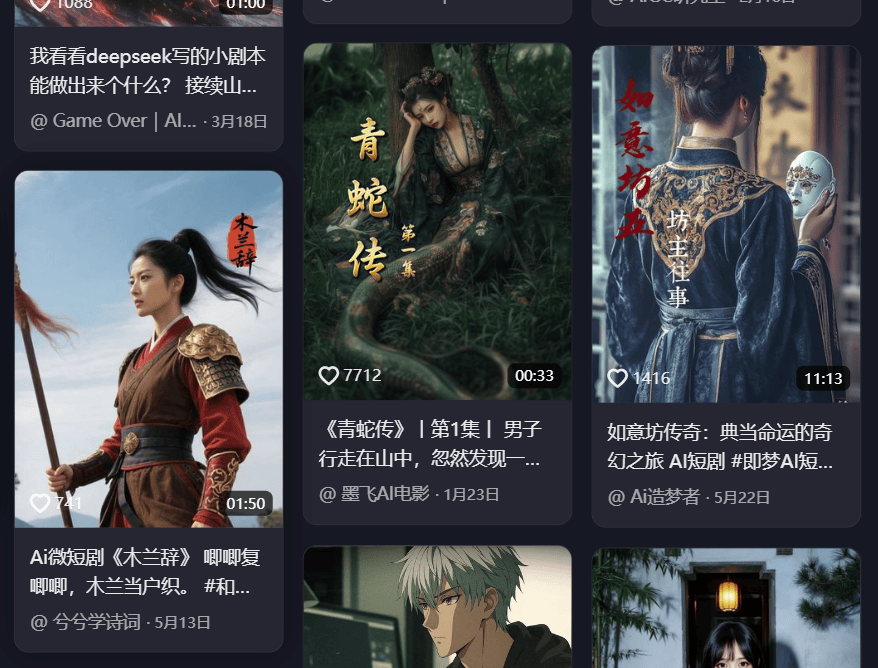Open the lantern doorway girl video
Screen dimensions: 878x668
725,610
